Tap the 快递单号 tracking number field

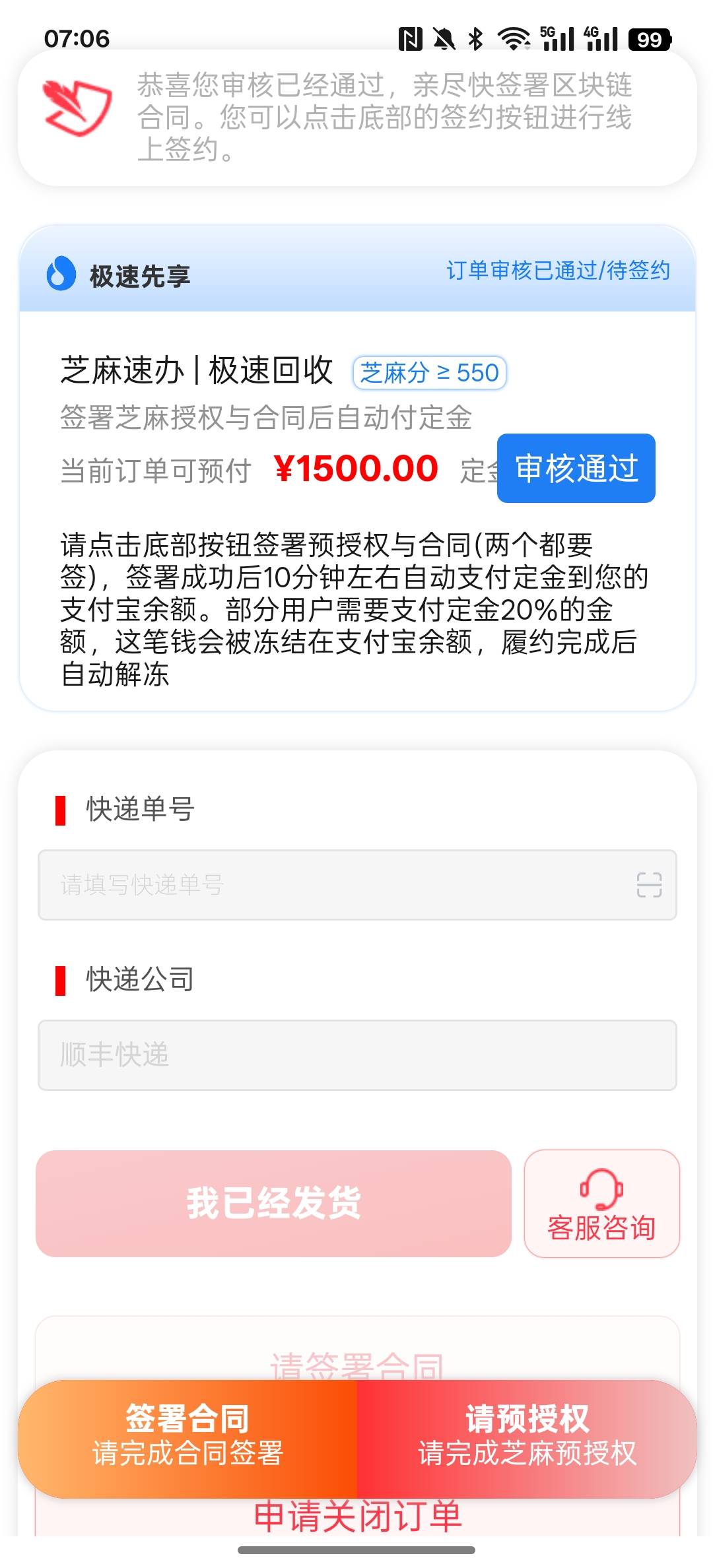[x=357, y=884]
